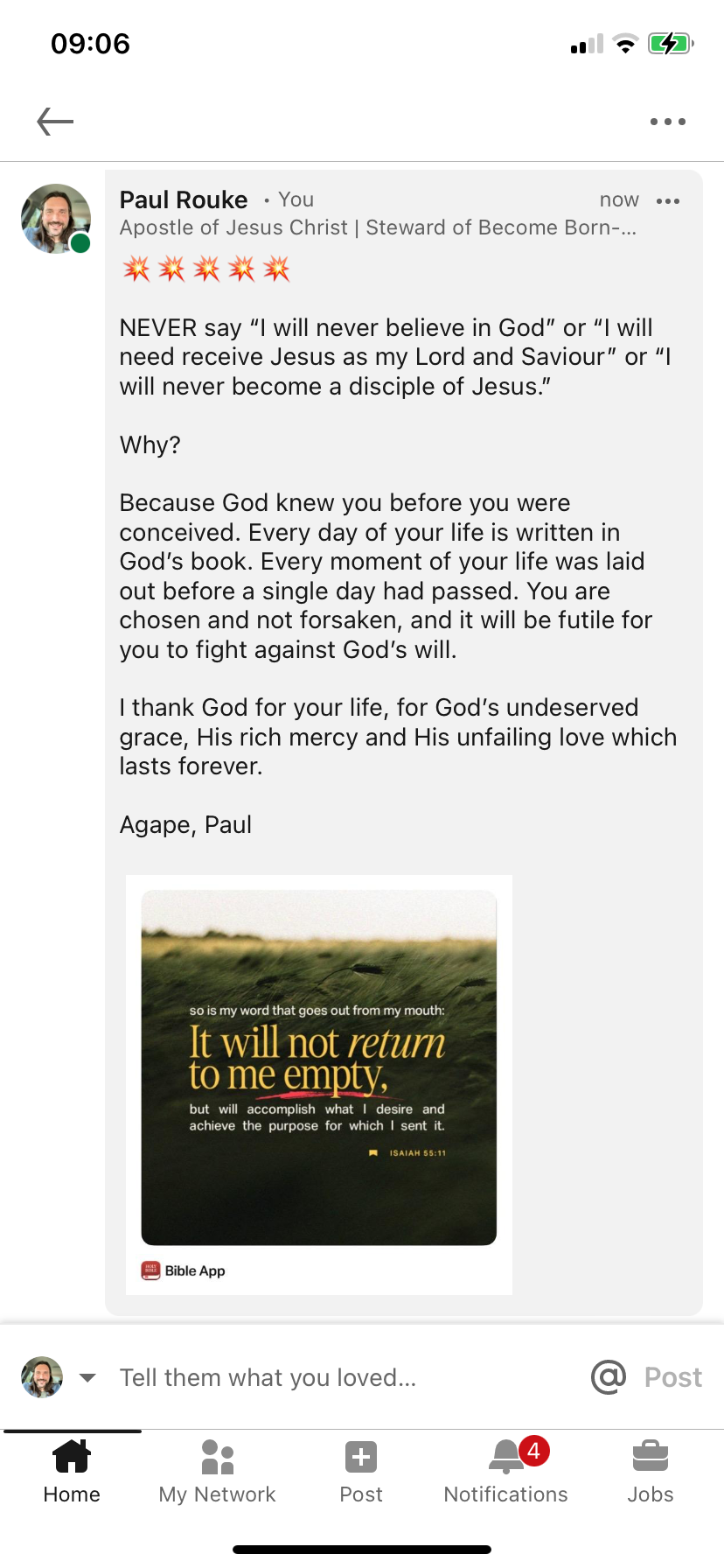The height and width of the screenshot is (1568, 724).
Task: Submit the comment with the Post button
Action: 672,1377
